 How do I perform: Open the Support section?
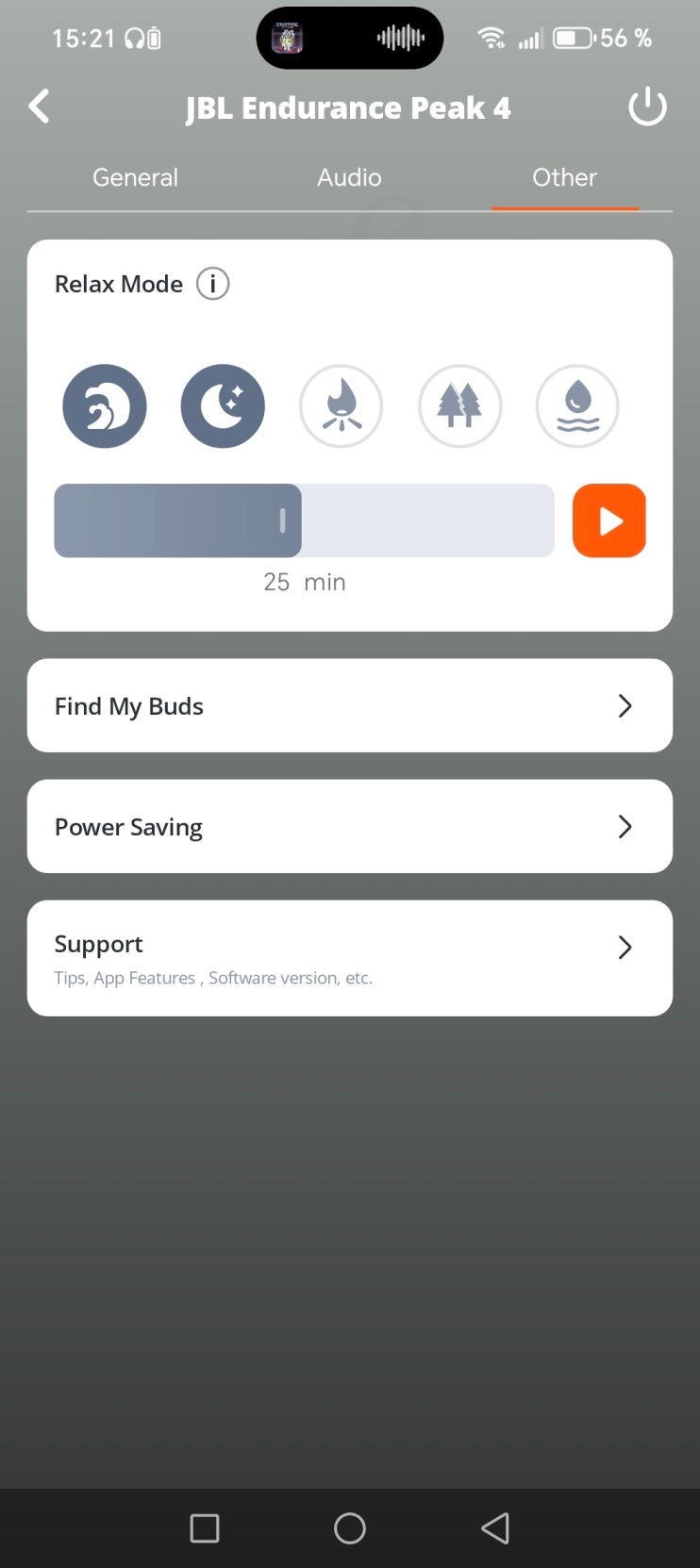(x=349, y=958)
